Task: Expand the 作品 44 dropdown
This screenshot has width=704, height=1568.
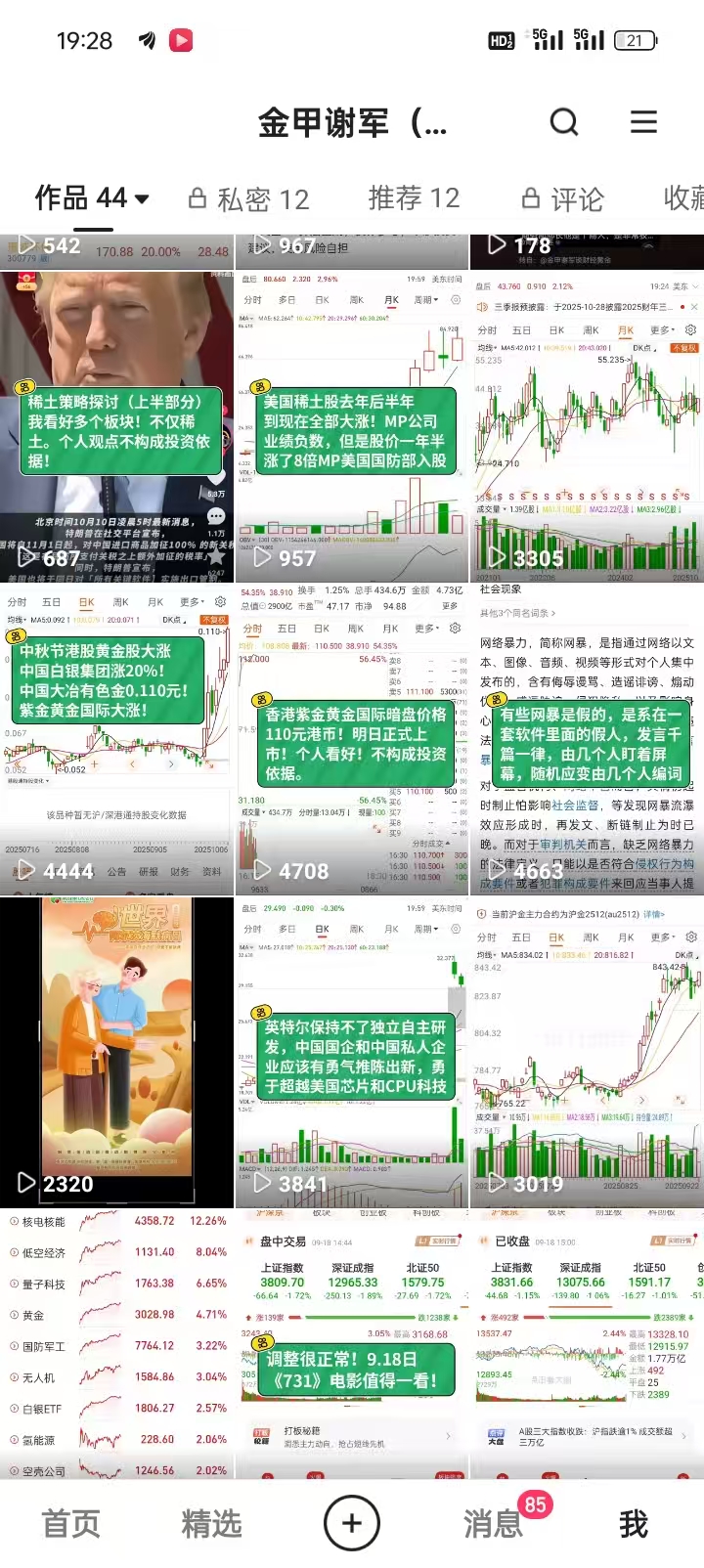Action: tap(92, 198)
